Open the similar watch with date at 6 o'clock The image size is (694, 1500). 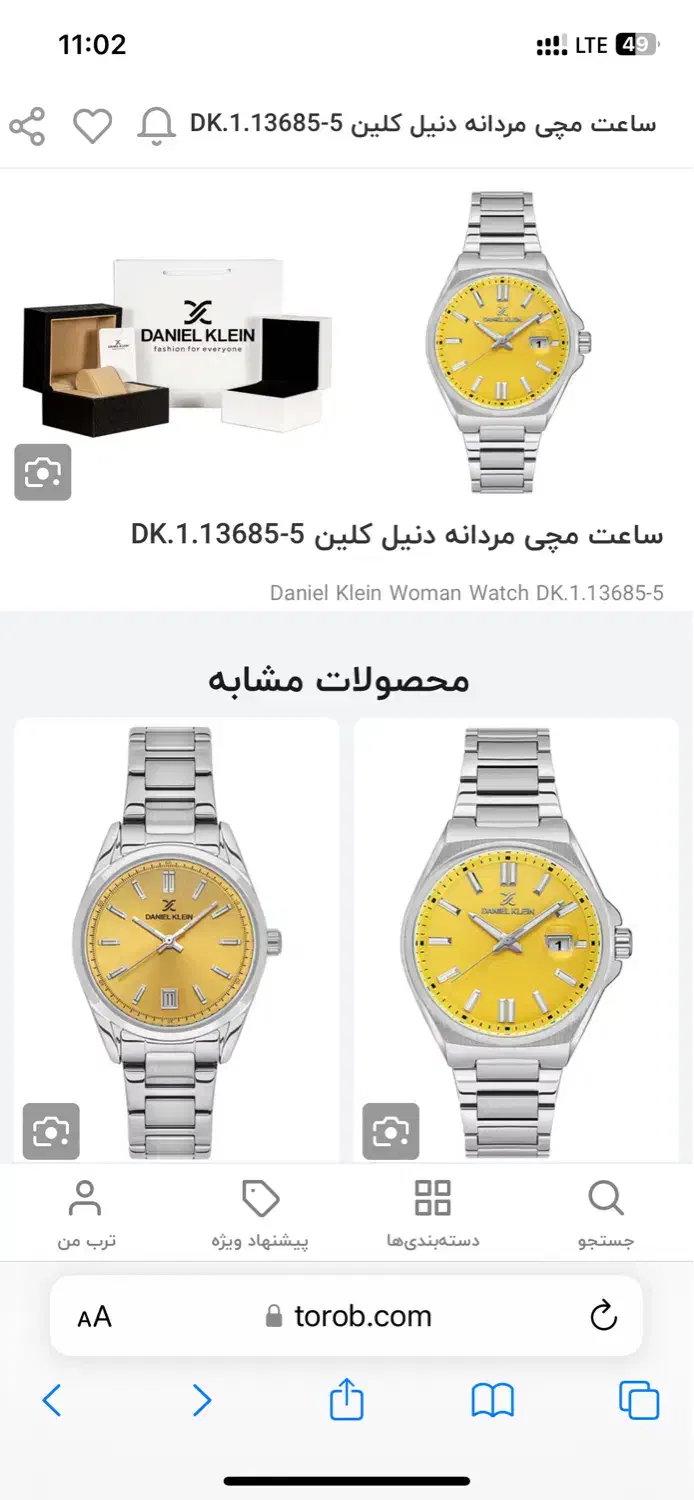176,940
